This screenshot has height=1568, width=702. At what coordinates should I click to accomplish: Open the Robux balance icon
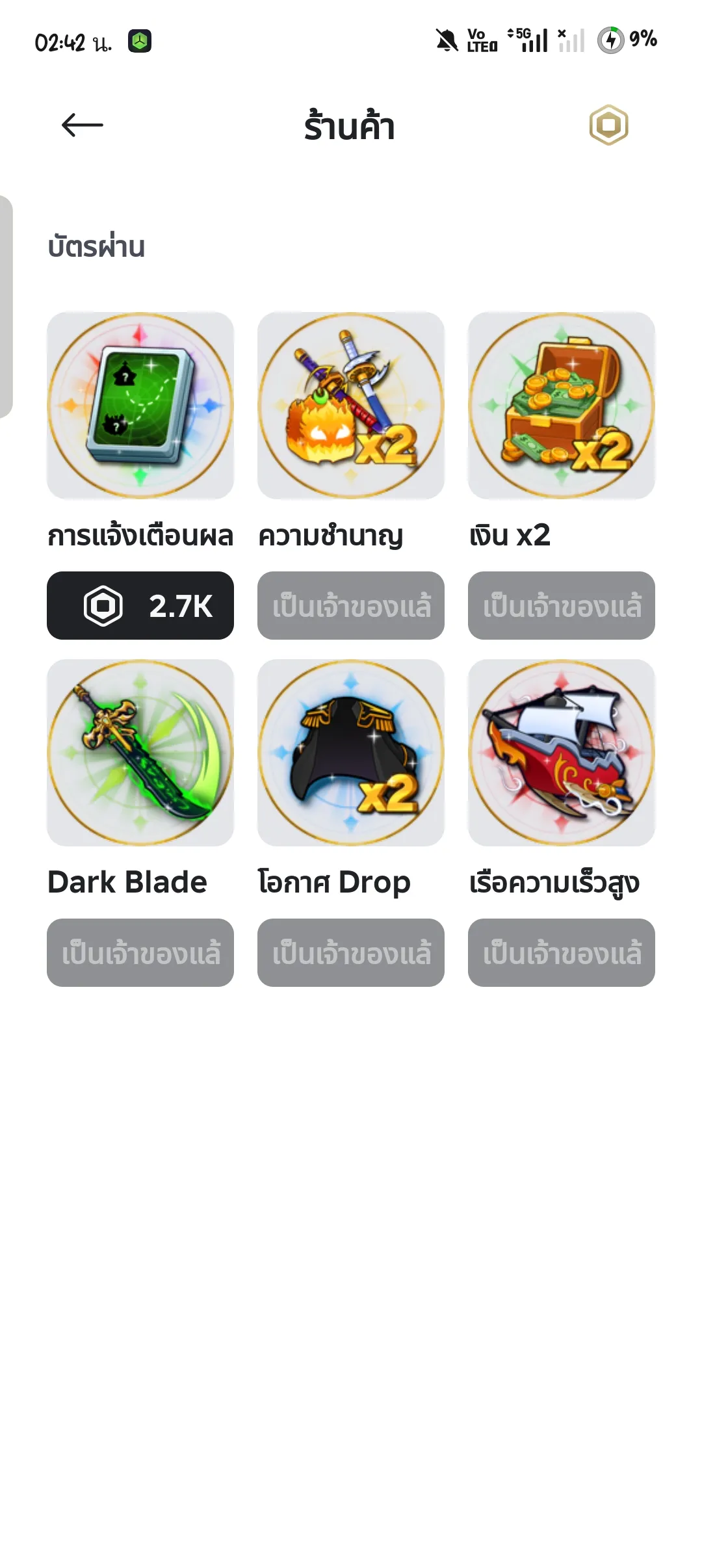click(x=608, y=125)
